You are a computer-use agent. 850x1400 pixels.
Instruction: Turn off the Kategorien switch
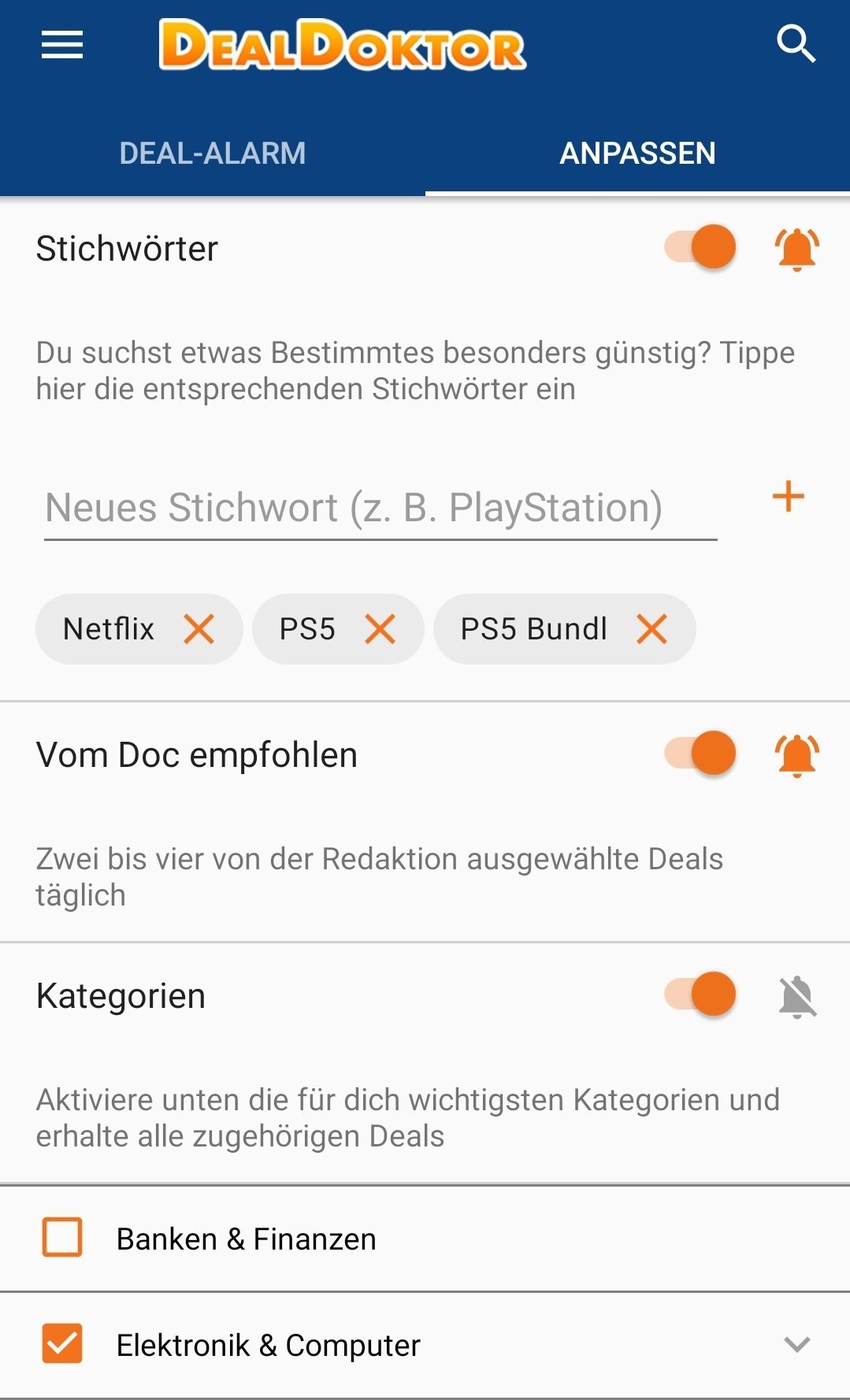[700, 994]
